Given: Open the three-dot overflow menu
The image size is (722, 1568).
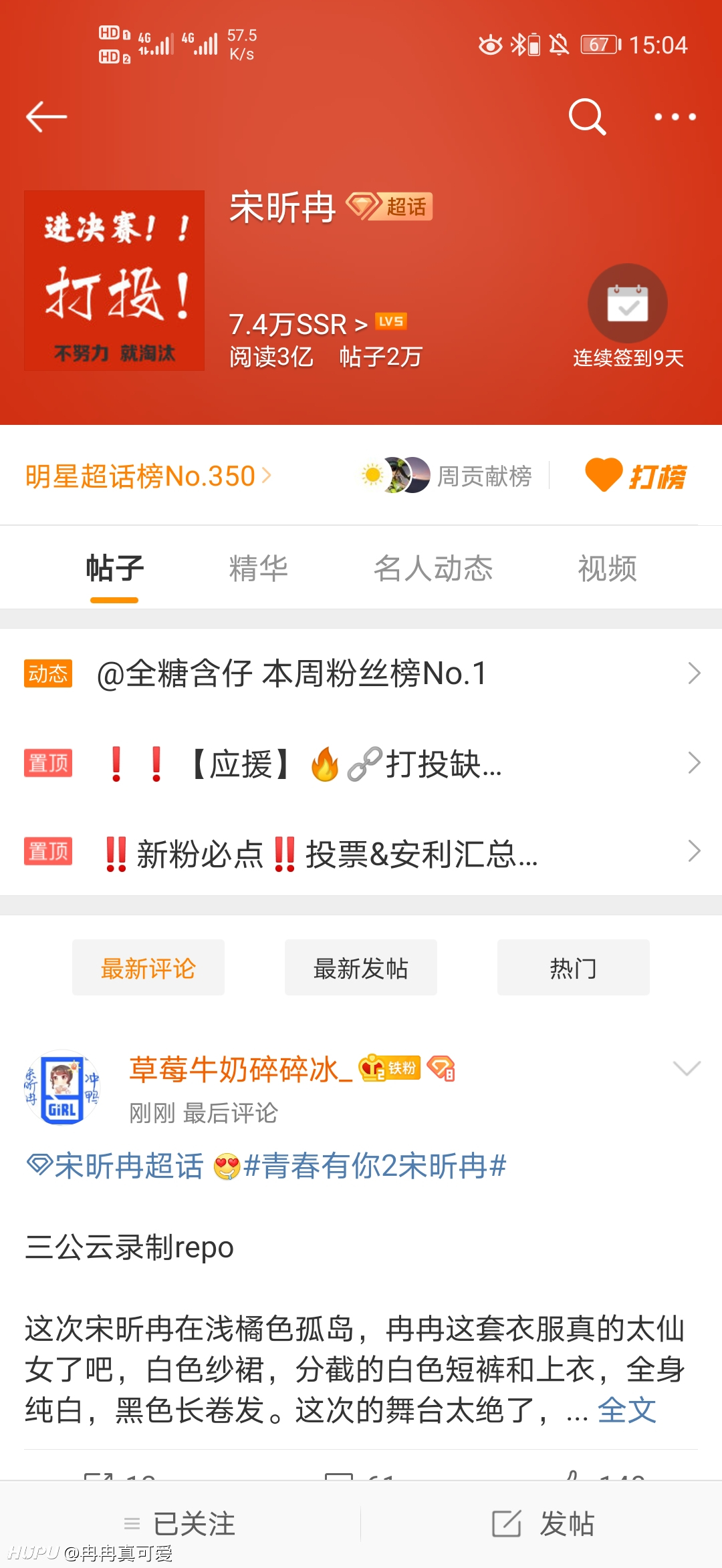Looking at the screenshot, I should pos(675,117).
